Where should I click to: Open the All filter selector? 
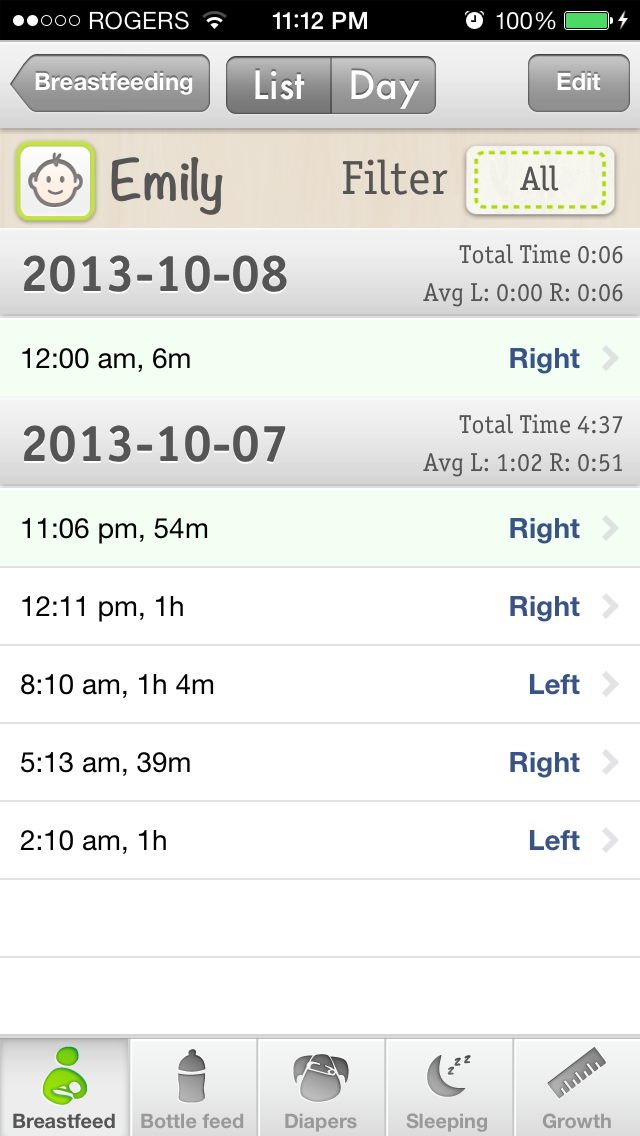coord(539,180)
